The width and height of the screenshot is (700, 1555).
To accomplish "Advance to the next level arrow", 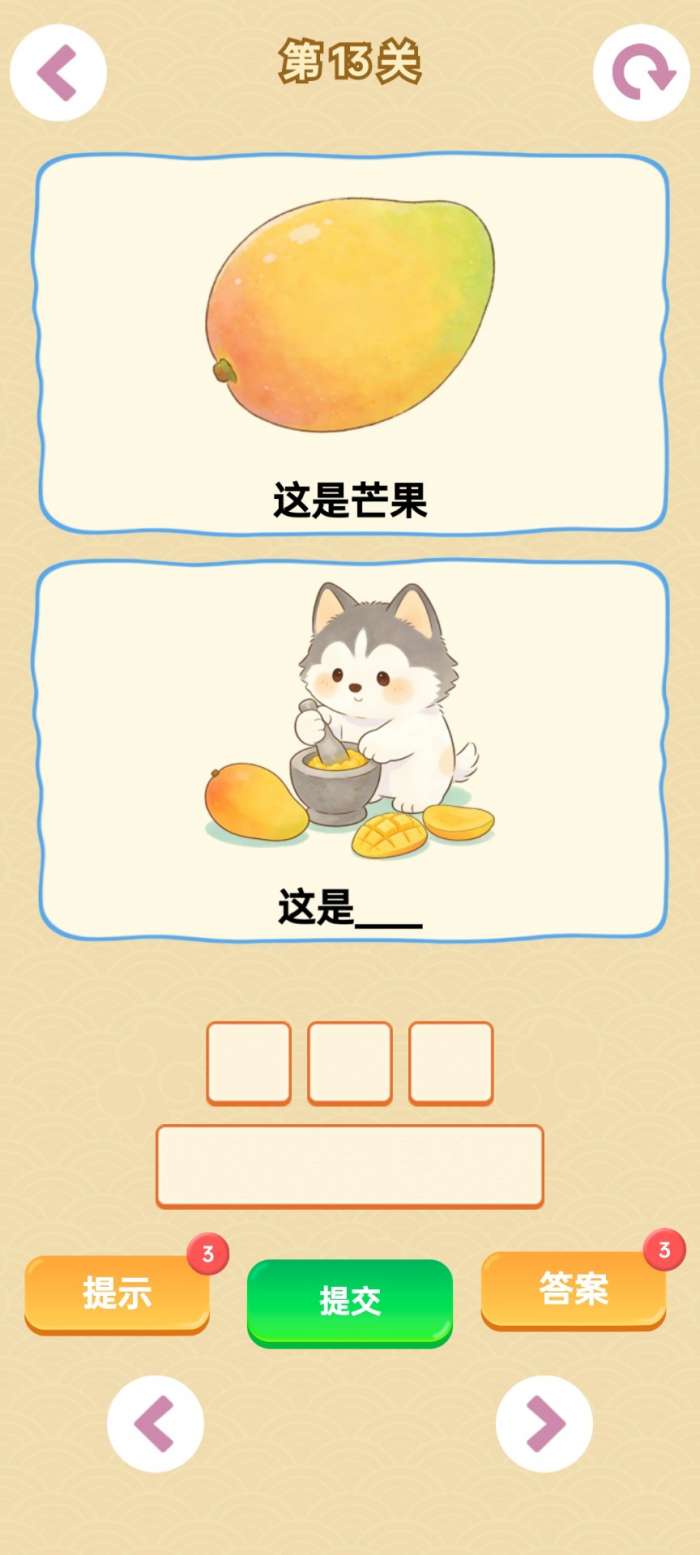I will click(x=544, y=1423).
